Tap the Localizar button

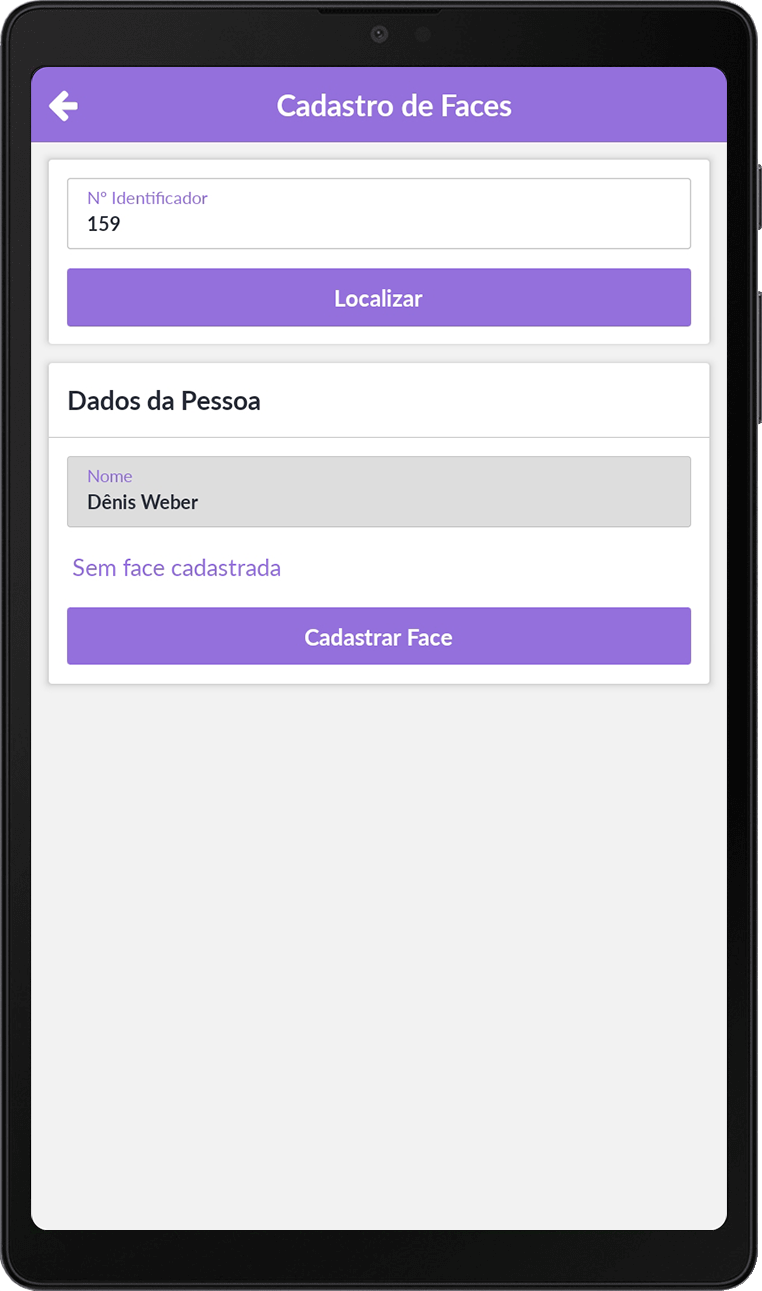[378, 298]
